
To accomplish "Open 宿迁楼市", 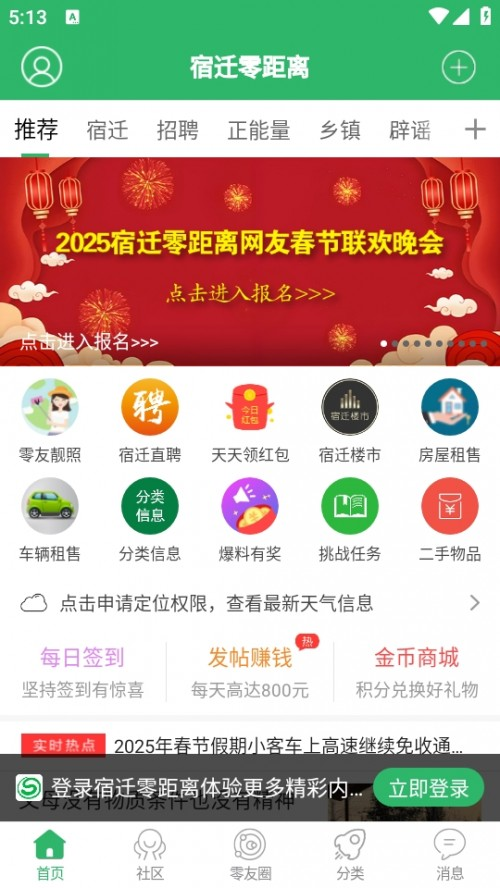I will click(x=349, y=421).
